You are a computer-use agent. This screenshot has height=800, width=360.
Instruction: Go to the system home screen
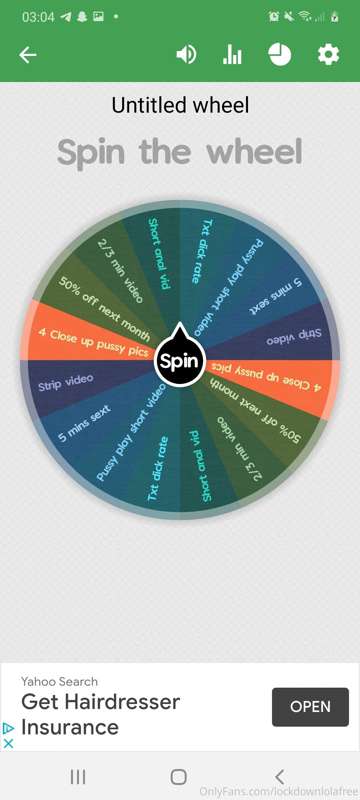[178, 777]
